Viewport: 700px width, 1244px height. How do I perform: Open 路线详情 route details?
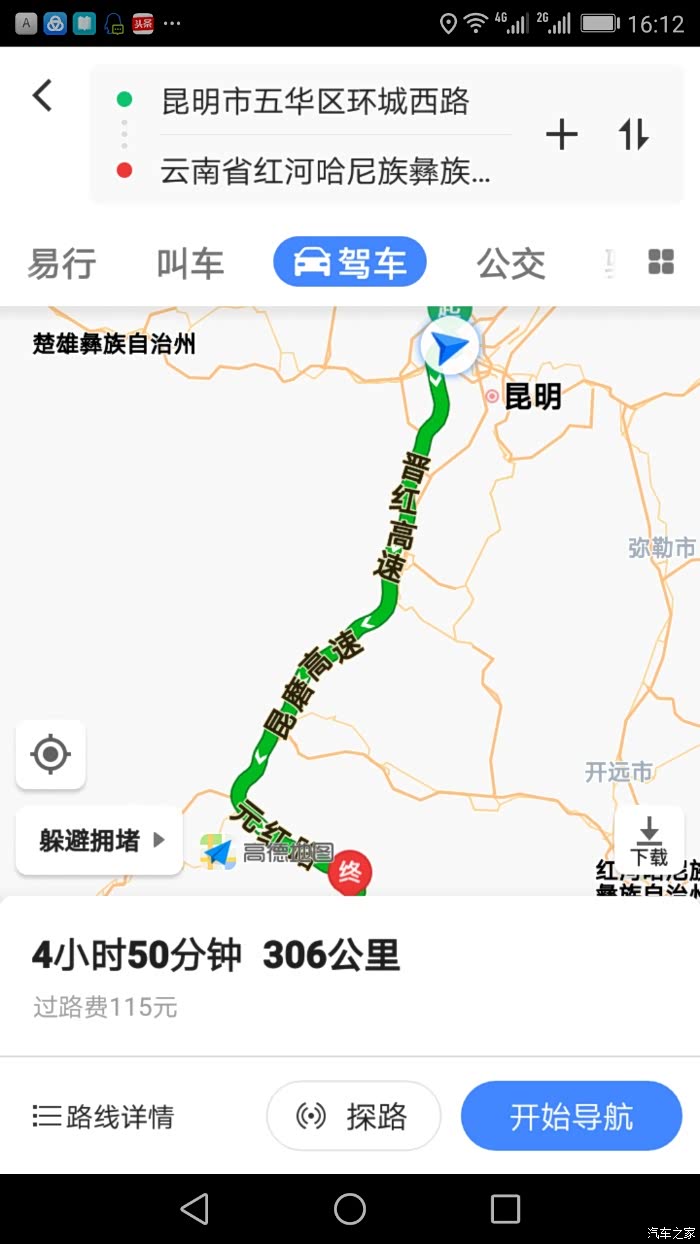pyautogui.click(x=103, y=1116)
